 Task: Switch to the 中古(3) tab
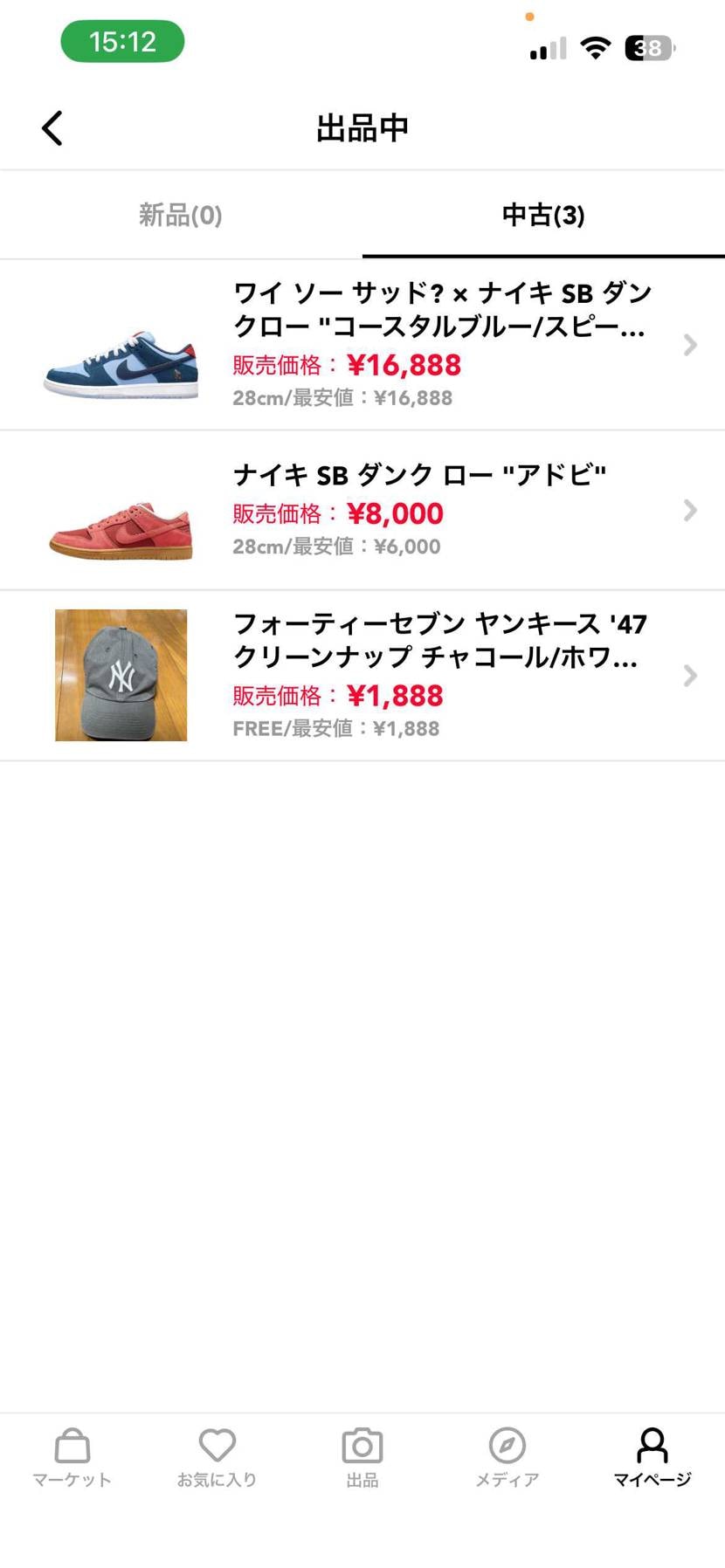tap(542, 215)
